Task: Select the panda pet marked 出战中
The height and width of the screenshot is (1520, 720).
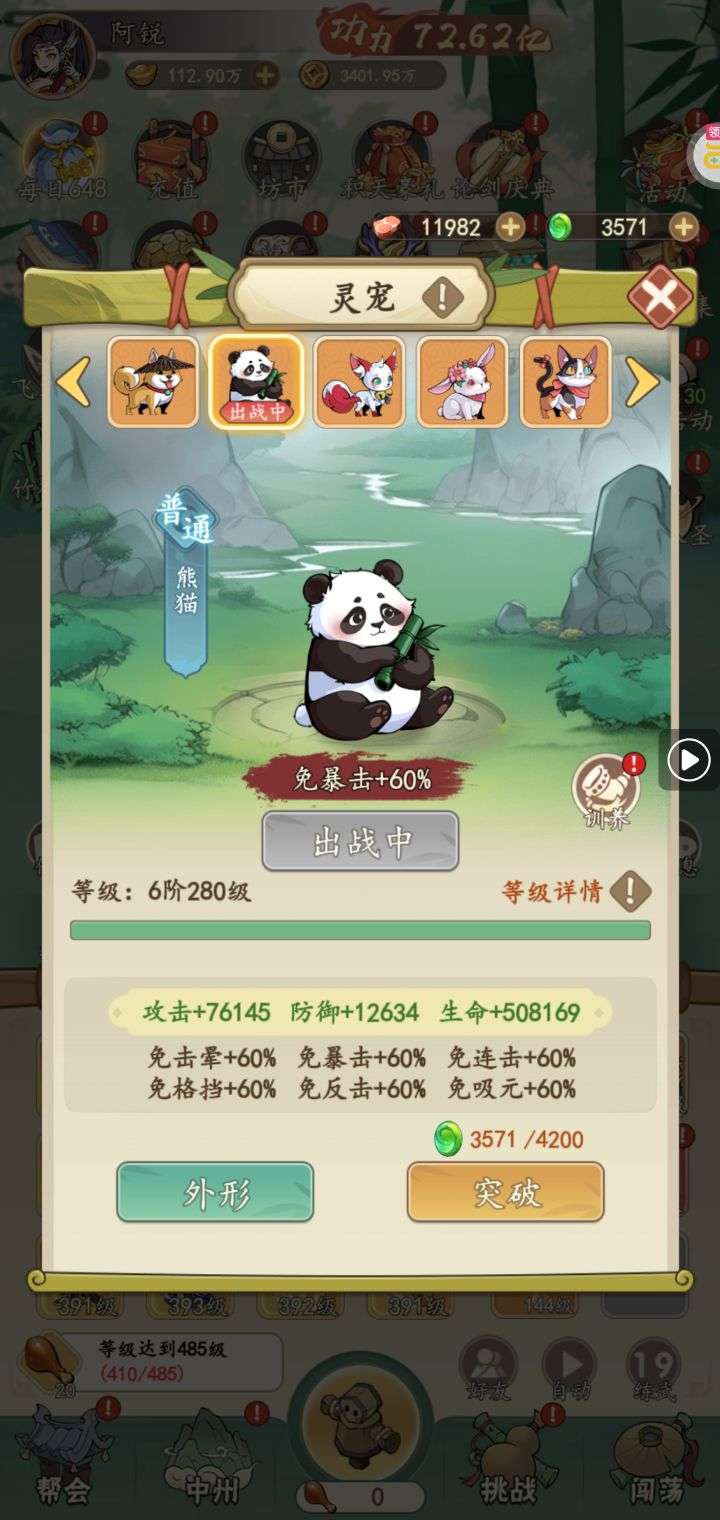Action: (x=256, y=382)
